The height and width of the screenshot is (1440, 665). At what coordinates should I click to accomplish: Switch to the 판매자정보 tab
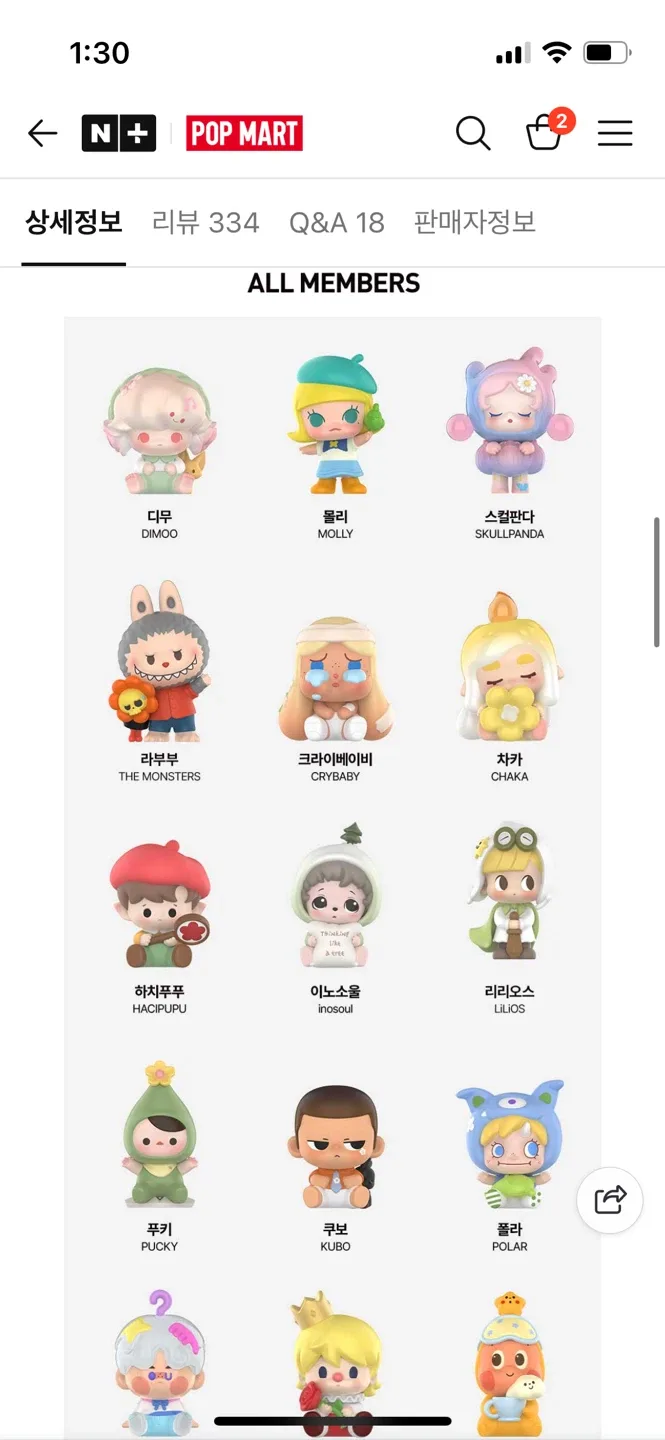coord(475,222)
